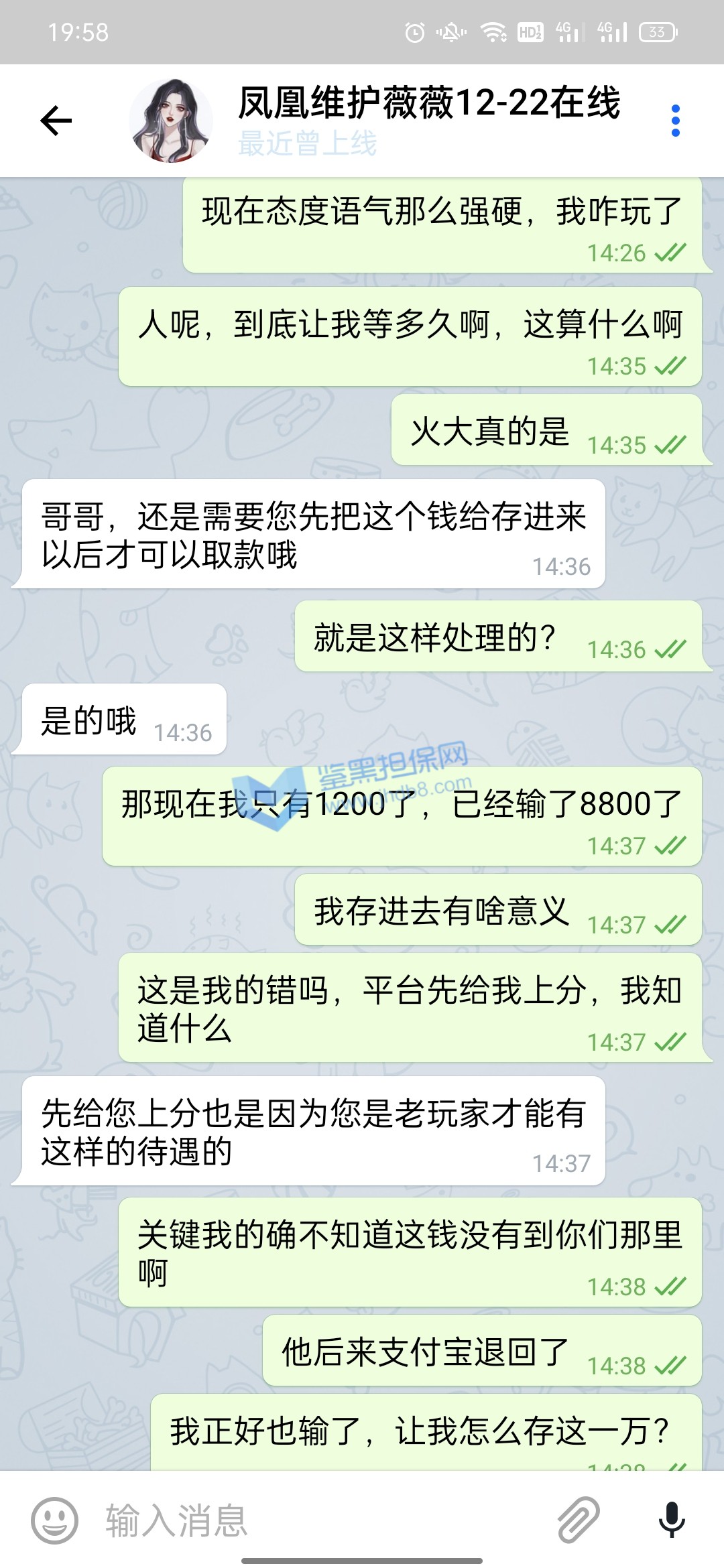Open the three-dot overflow menu
The height and width of the screenshot is (1568, 724).
coord(675,121)
